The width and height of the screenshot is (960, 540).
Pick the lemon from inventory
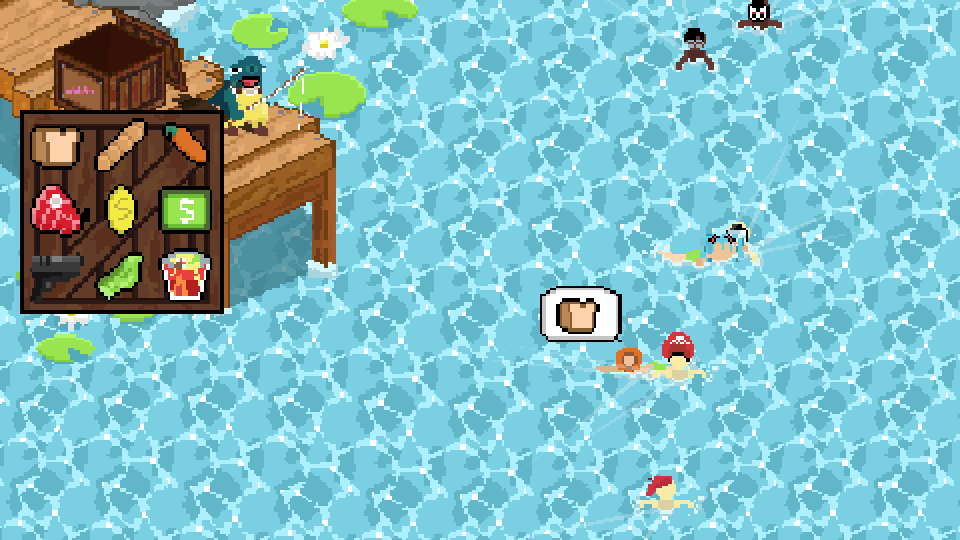click(x=122, y=210)
